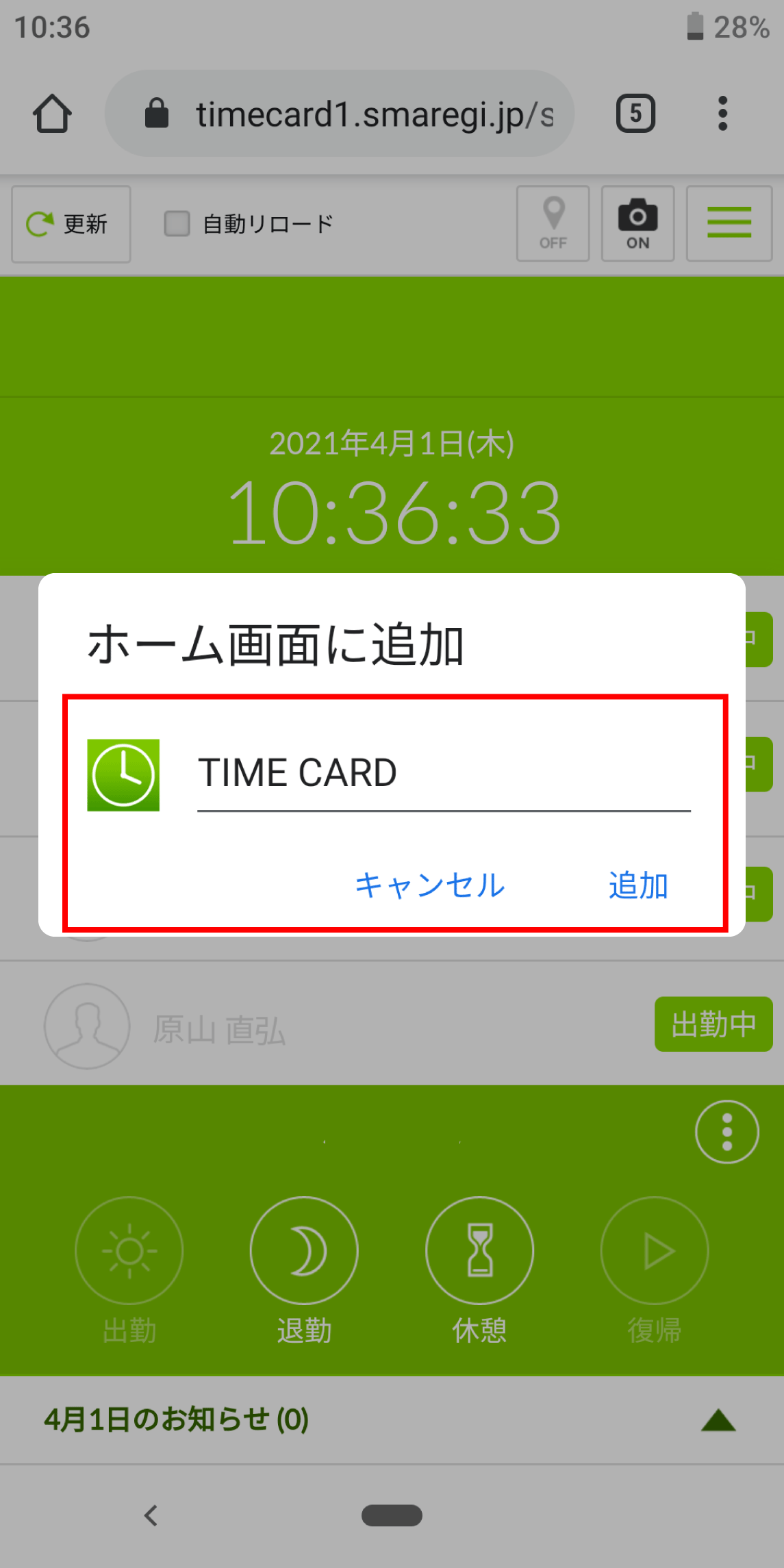Cancel the add-to-home-screen dialog

[x=429, y=885]
